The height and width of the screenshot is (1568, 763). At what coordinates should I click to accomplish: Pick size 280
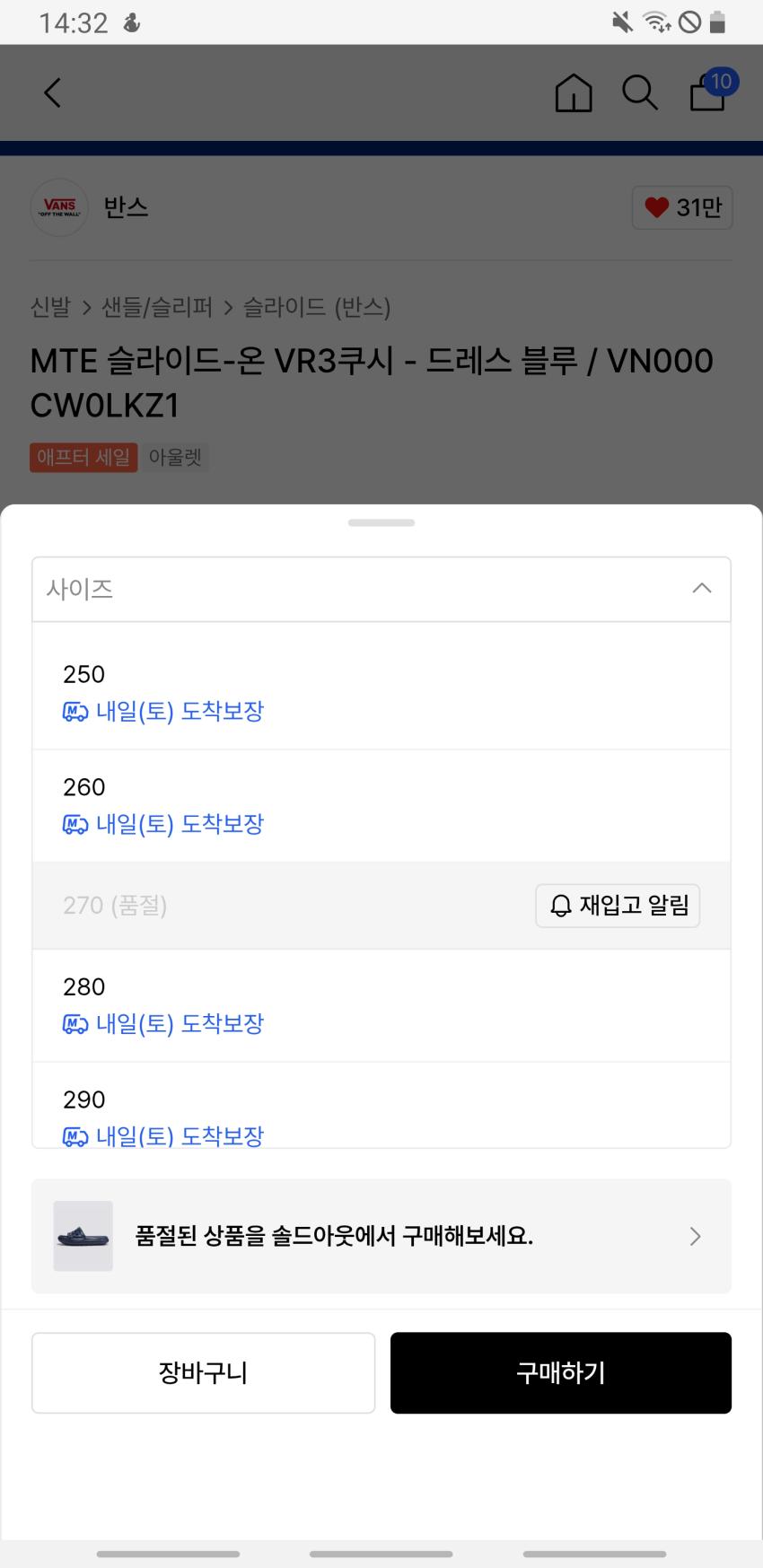coord(381,1004)
